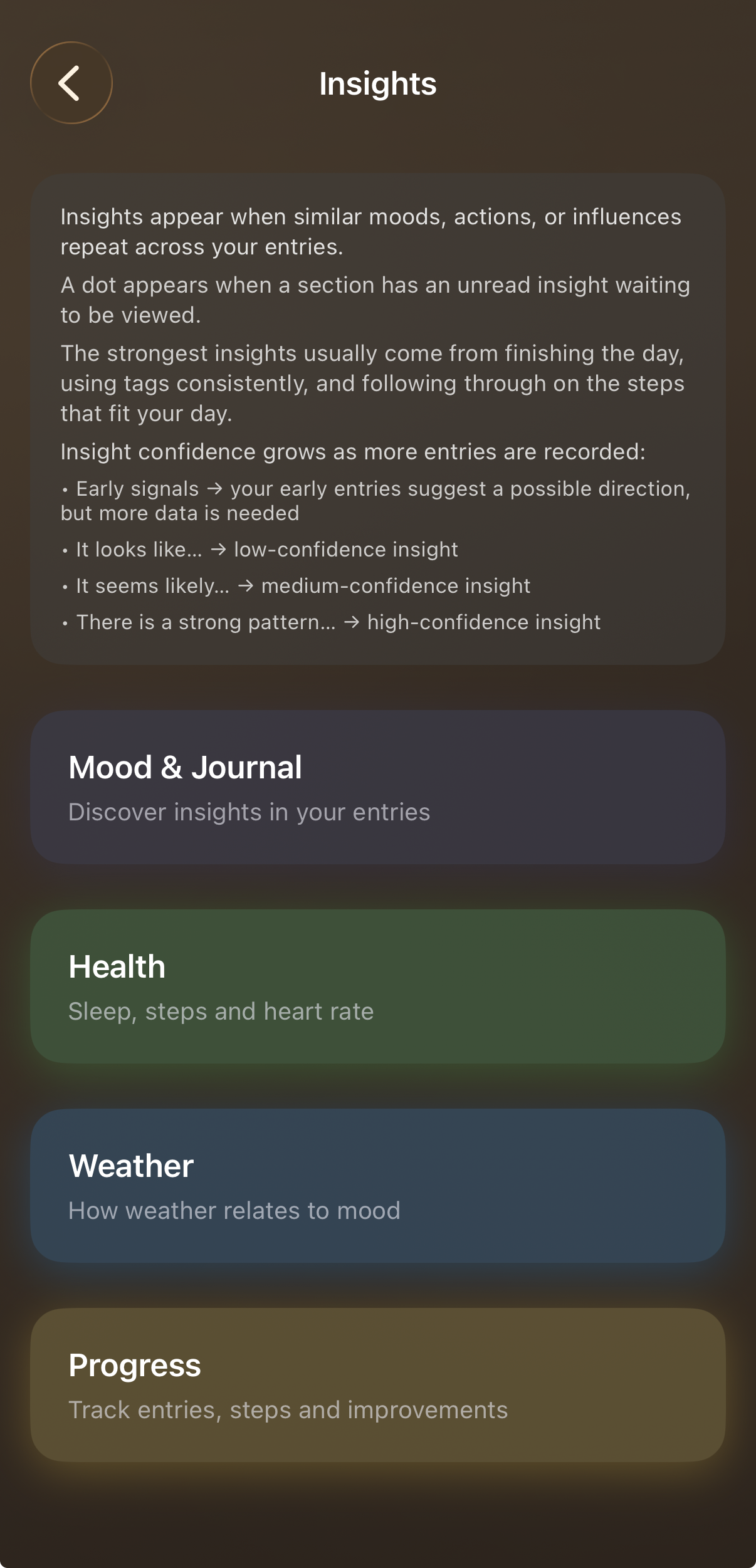The image size is (756, 1568).
Task: Tap 'Track entries, steps and improvements' subtitle
Action: point(288,1409)
